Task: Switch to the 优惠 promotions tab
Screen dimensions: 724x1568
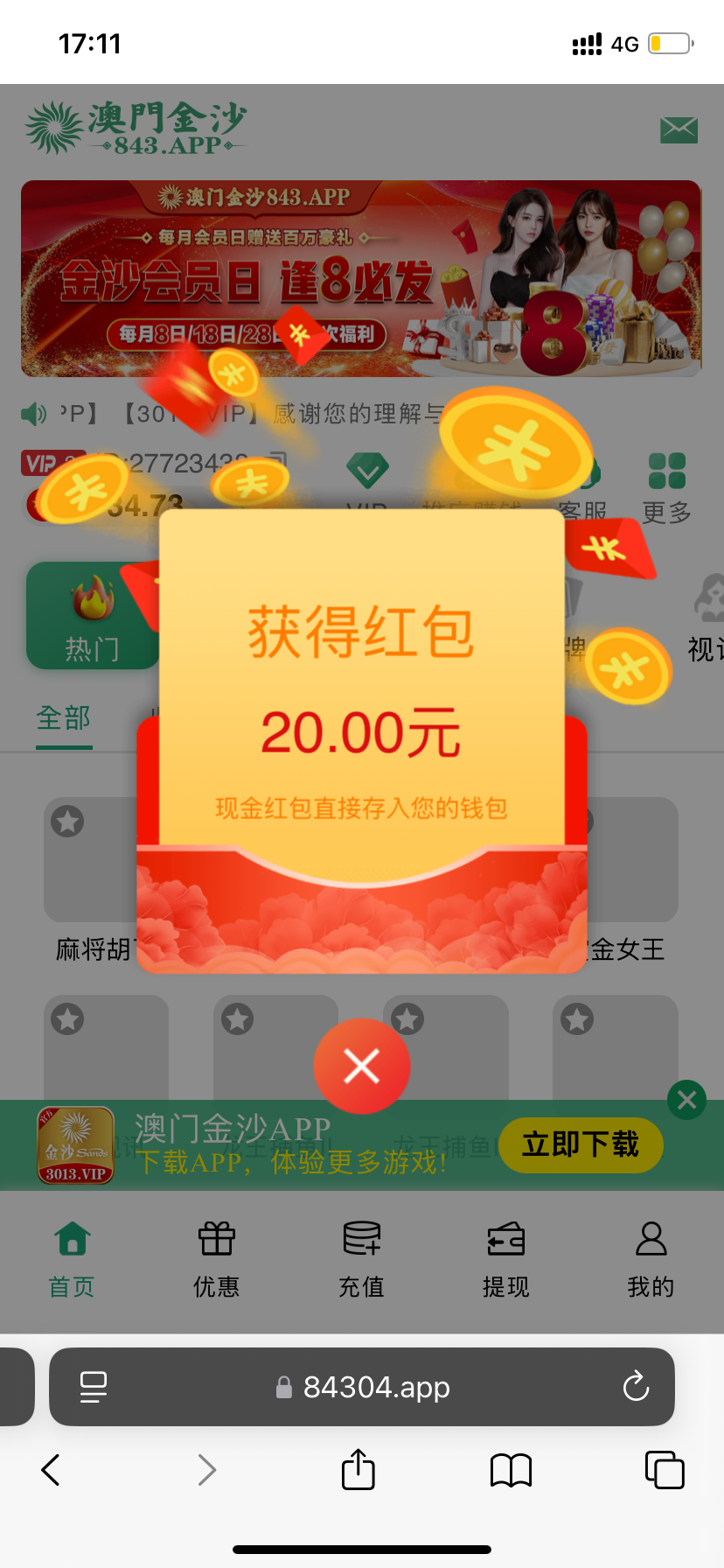Action: 216,1258
